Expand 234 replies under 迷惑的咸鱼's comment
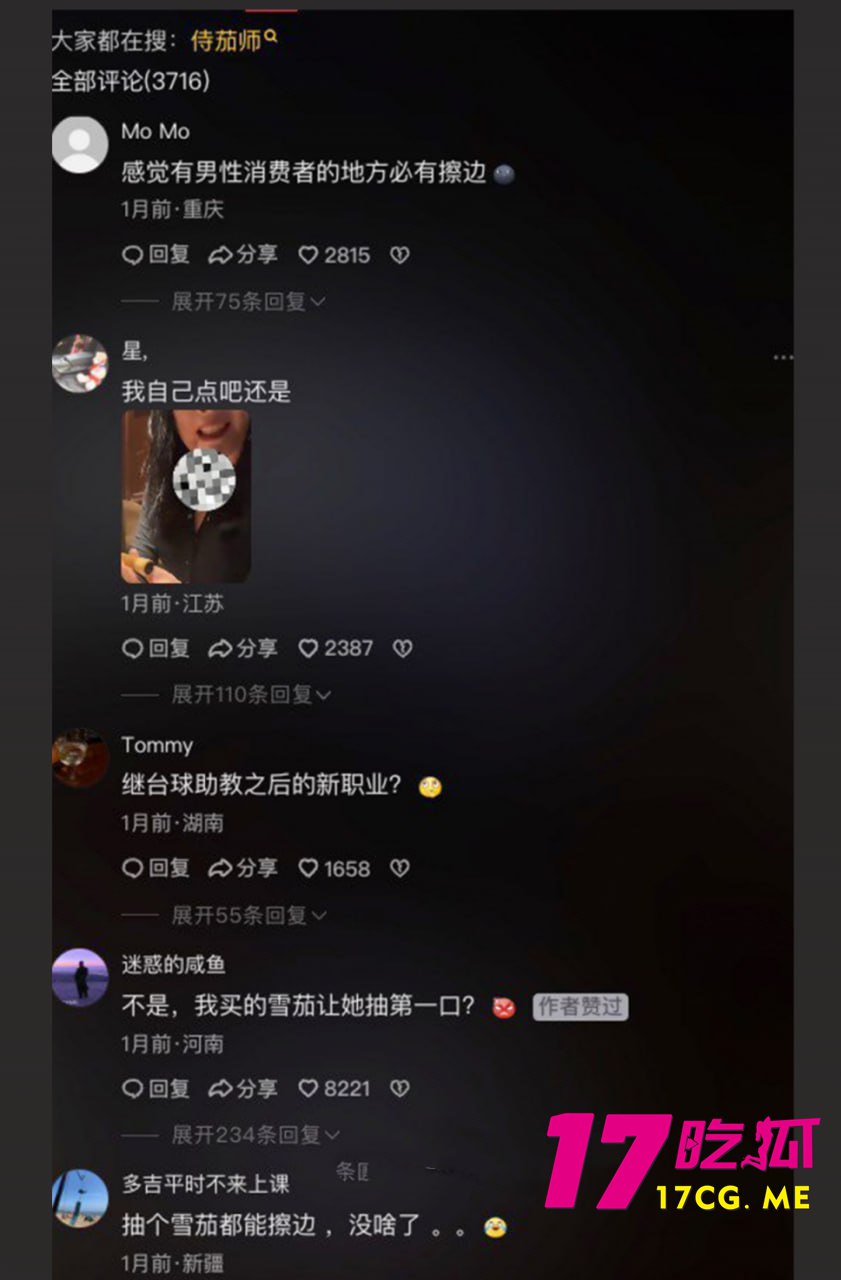Screen dimensions: 841x1280 pyautogui.click(x=254, y=1135)
